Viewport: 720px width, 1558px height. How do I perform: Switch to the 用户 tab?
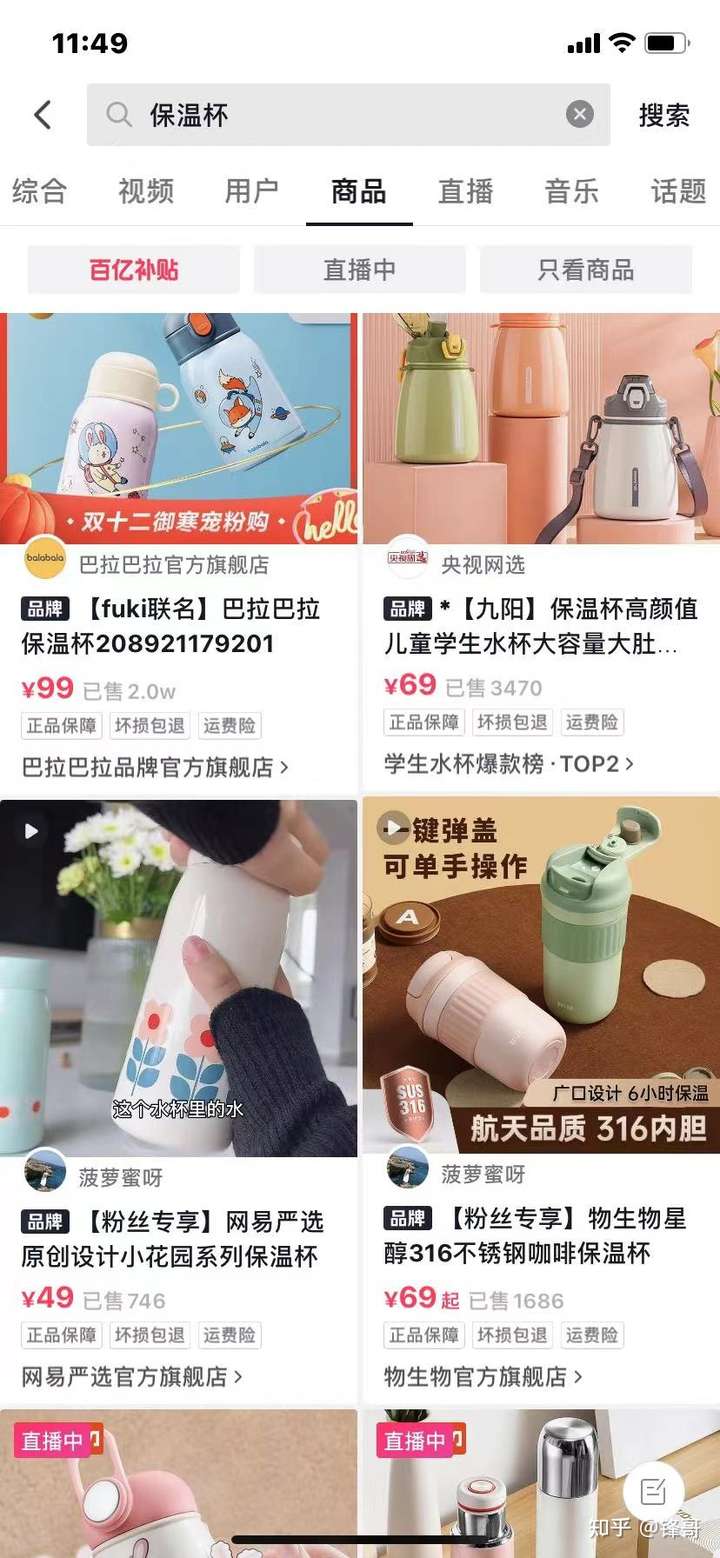[x=252, y=190]
